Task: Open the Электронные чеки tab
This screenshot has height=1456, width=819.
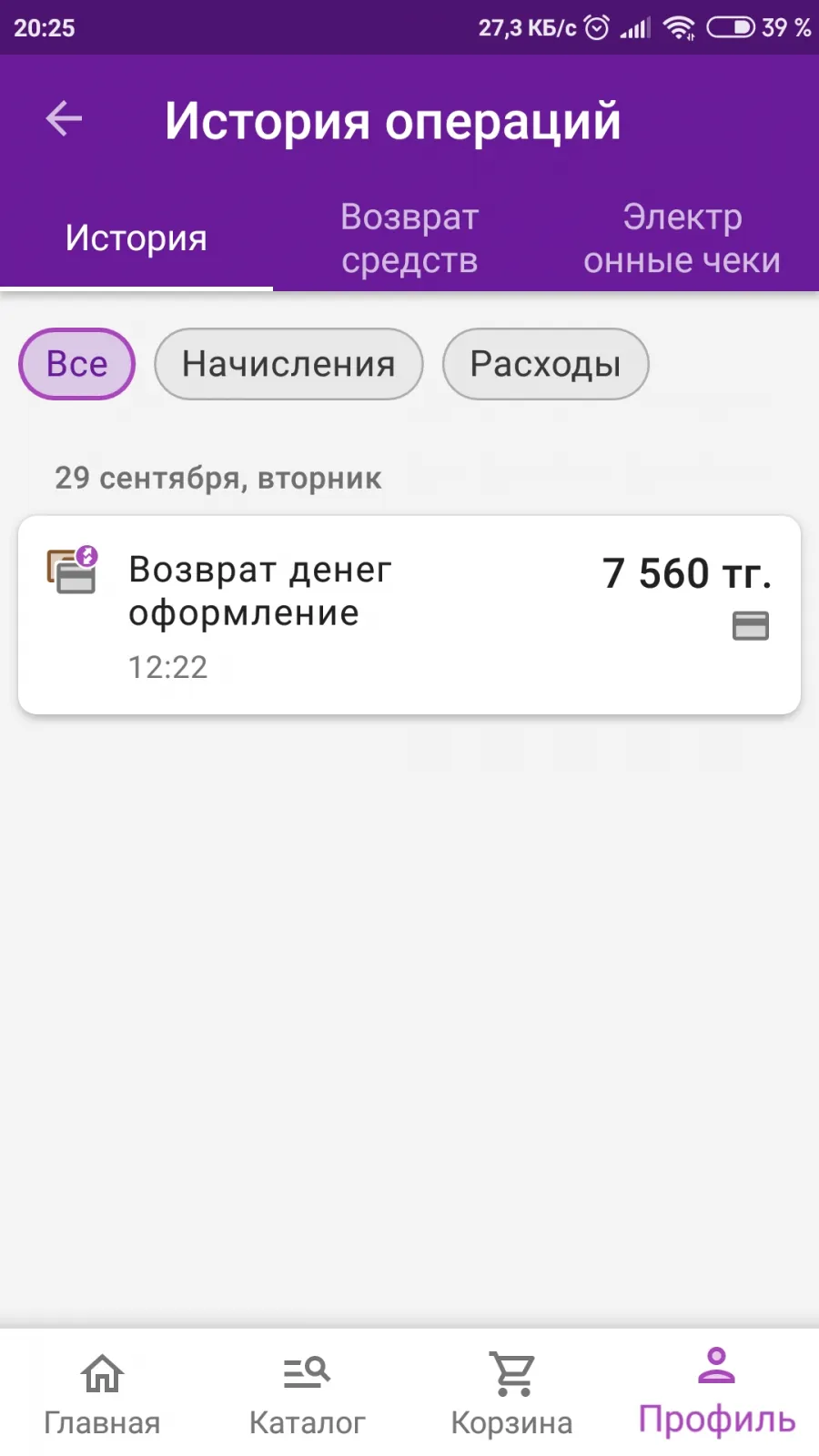Action: click(x=682, y=238)
